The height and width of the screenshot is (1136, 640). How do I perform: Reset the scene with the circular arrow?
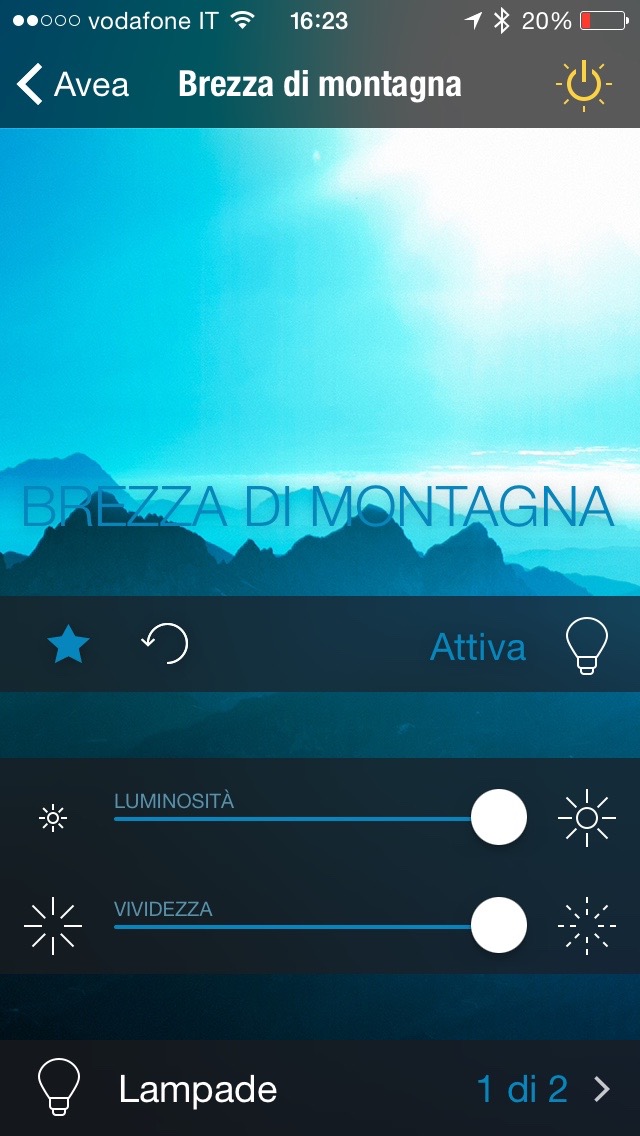pyautogui.click(x=165, y=645)
